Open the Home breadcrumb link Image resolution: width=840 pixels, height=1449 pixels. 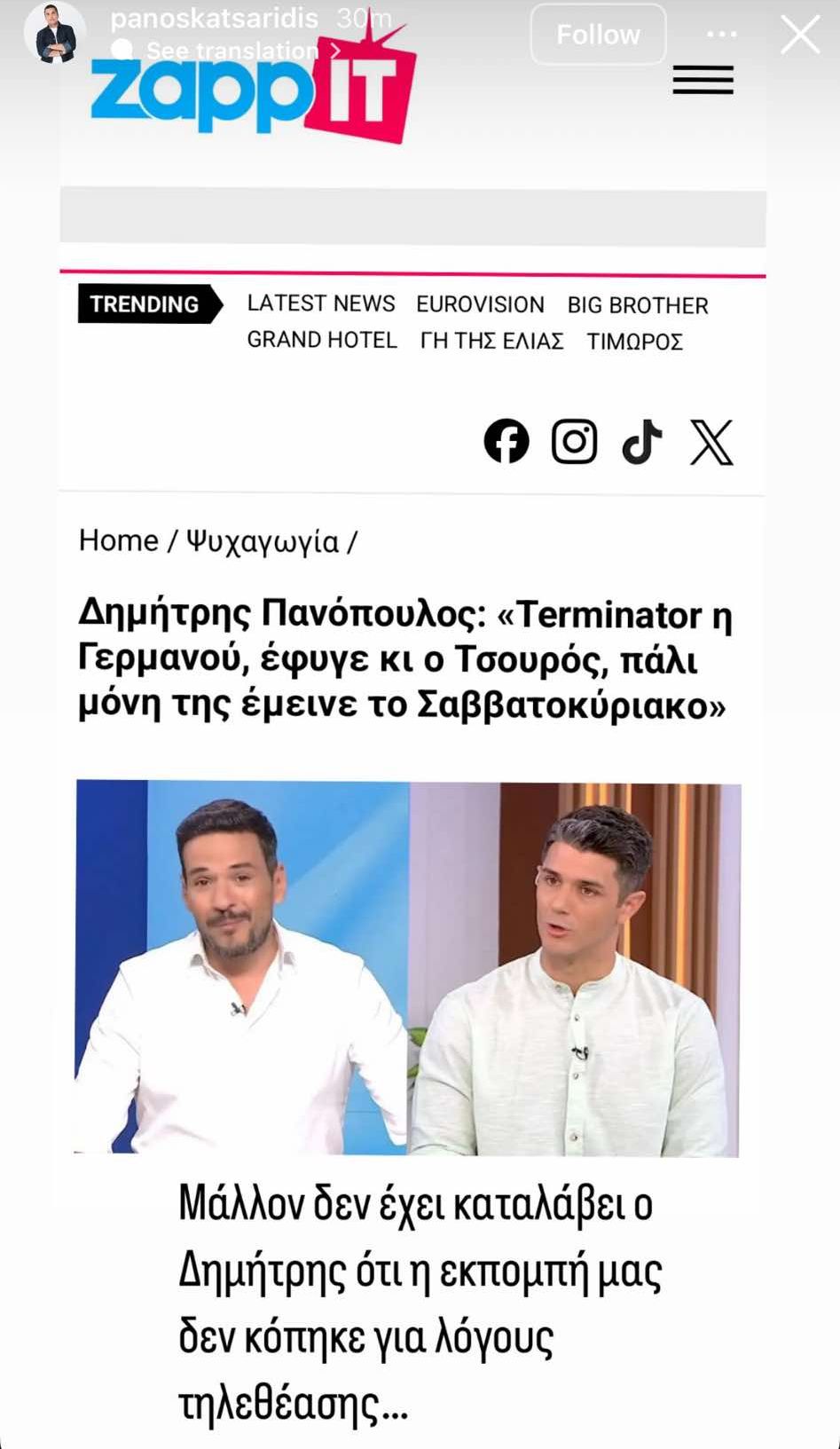118,539
